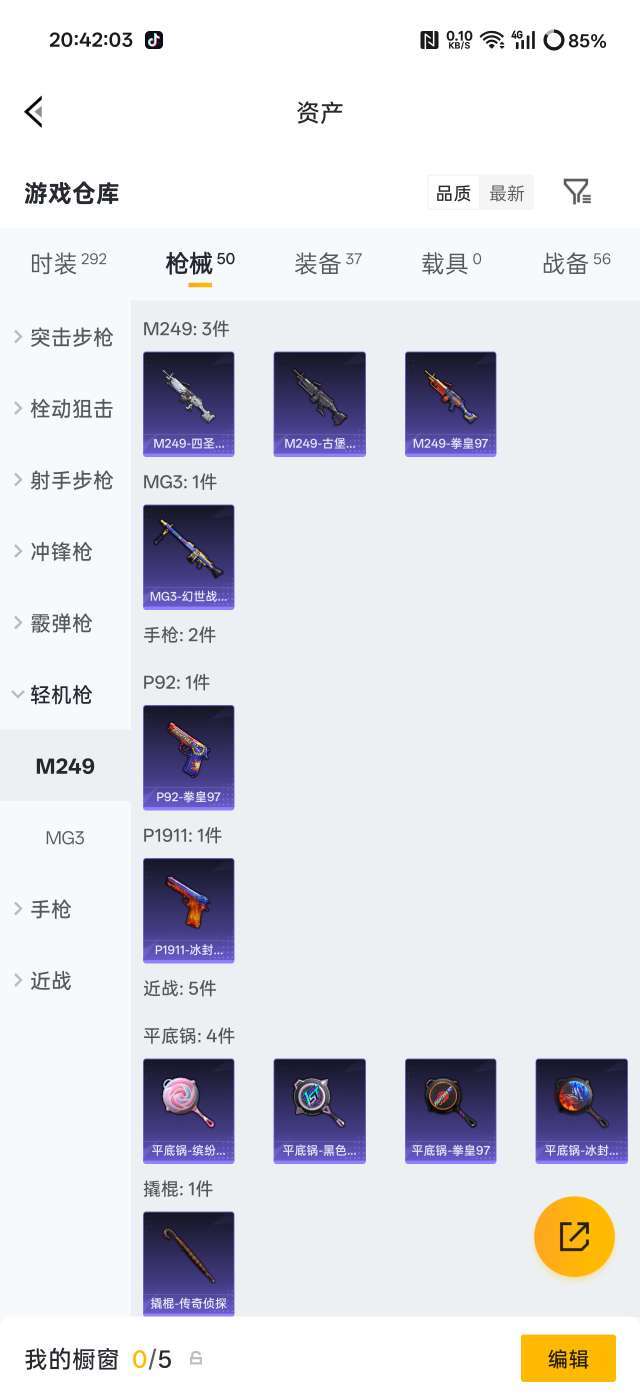Screen dimensions: 640x1400
Task: Switch to the 时装 tab
Action: (x=67, y=263)
